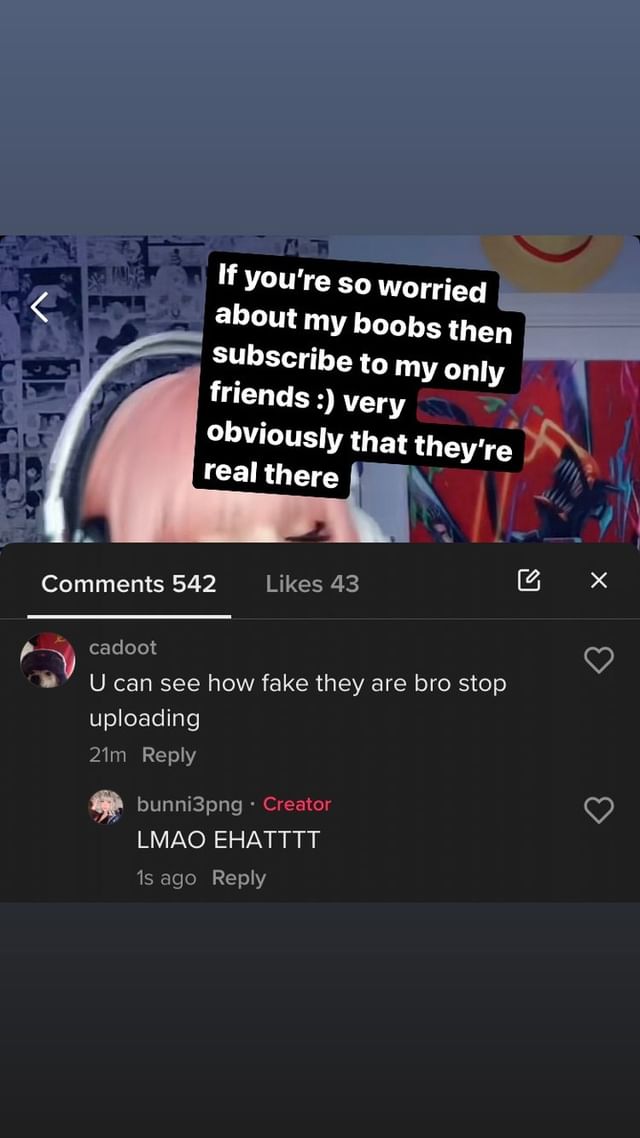
Task: Like bunni3png's reply
Action: point(599,810)
